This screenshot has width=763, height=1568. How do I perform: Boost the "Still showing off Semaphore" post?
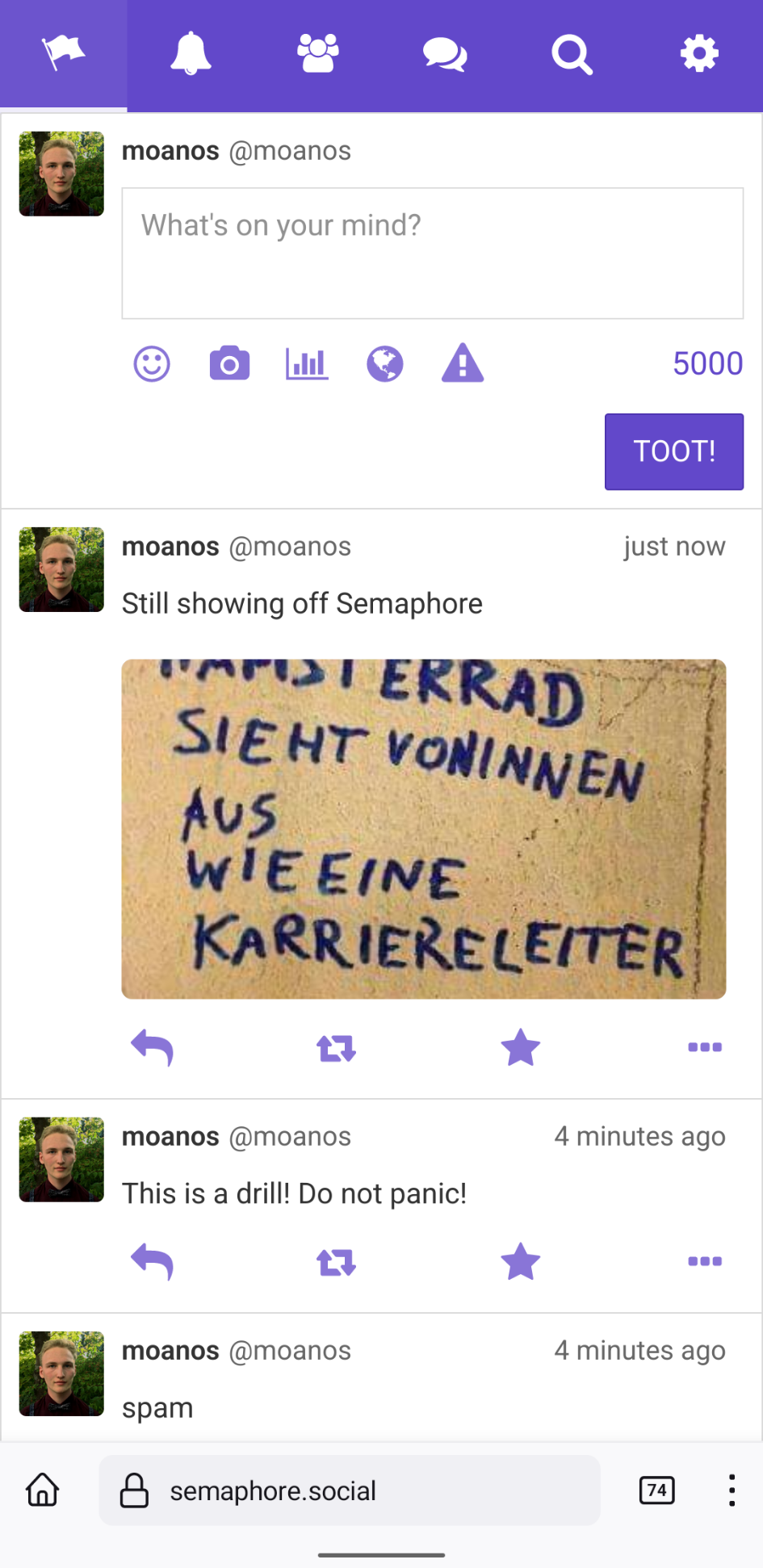point(336,1047)
